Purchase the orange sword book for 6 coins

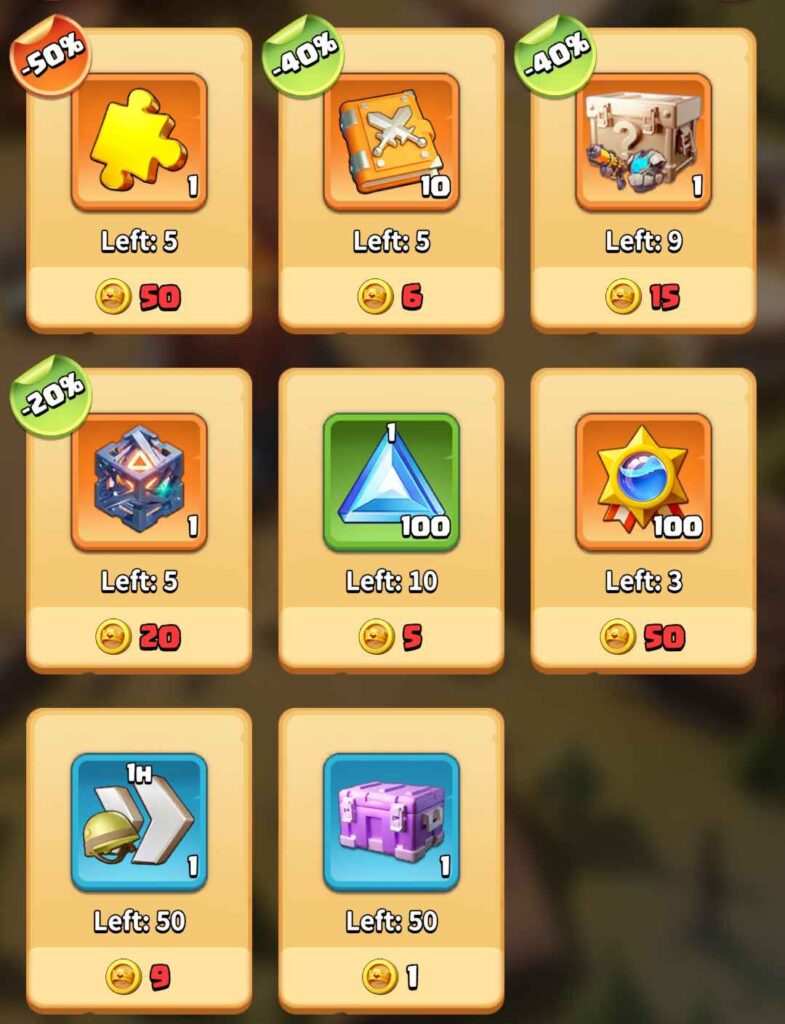(391, 297)
